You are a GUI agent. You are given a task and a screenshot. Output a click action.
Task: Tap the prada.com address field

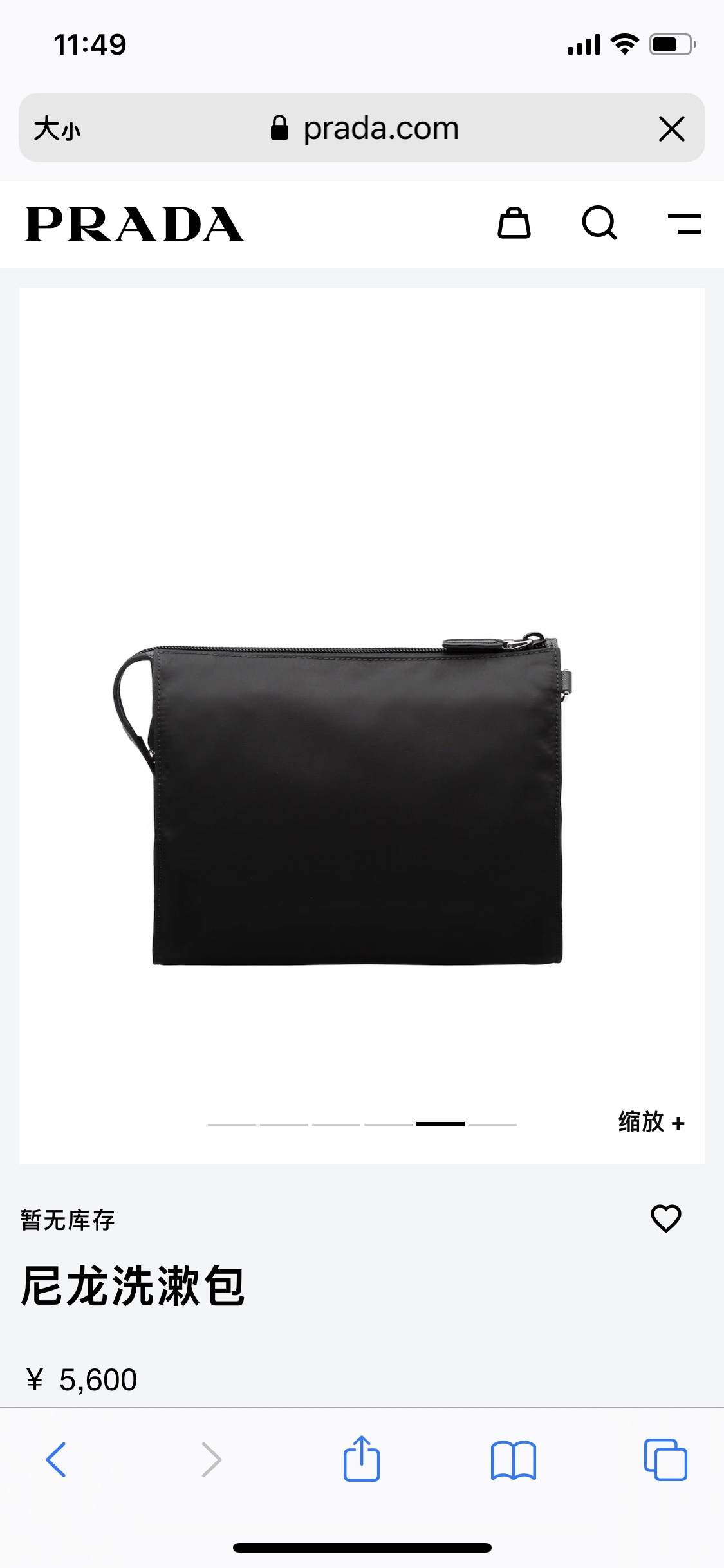click(364, 127)
